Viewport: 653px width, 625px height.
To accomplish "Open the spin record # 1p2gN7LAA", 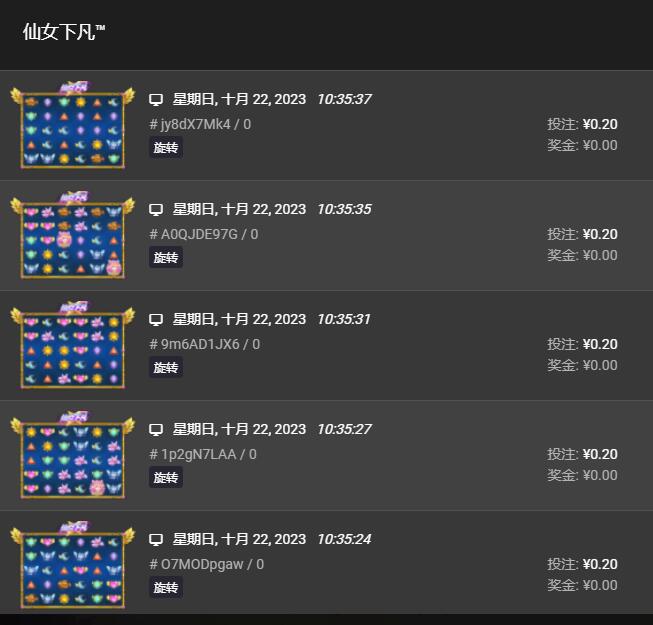I will (x=326, y=455).
